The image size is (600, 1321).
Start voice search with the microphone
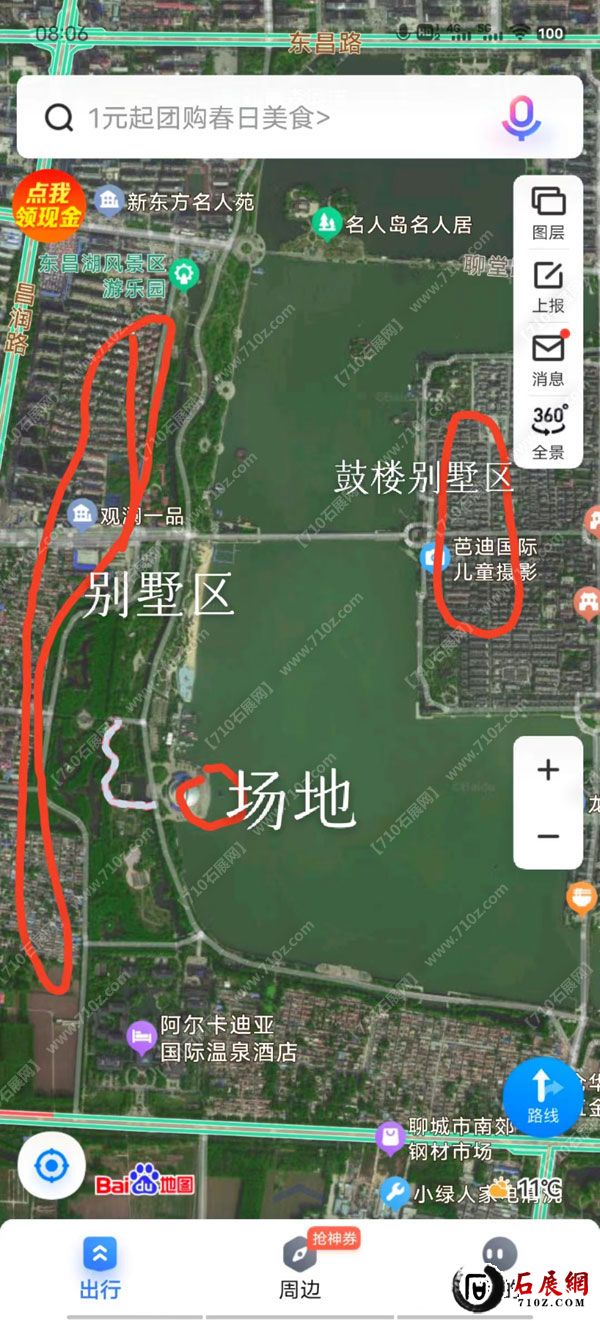[x=521, y=118]
